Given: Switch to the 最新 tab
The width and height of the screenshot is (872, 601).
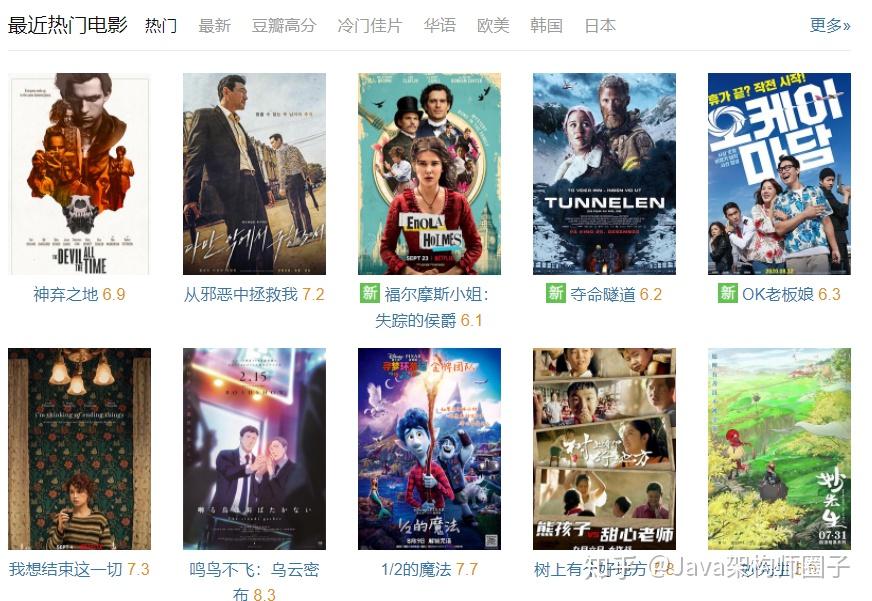Looking at the screenshot, I should 214,26.
